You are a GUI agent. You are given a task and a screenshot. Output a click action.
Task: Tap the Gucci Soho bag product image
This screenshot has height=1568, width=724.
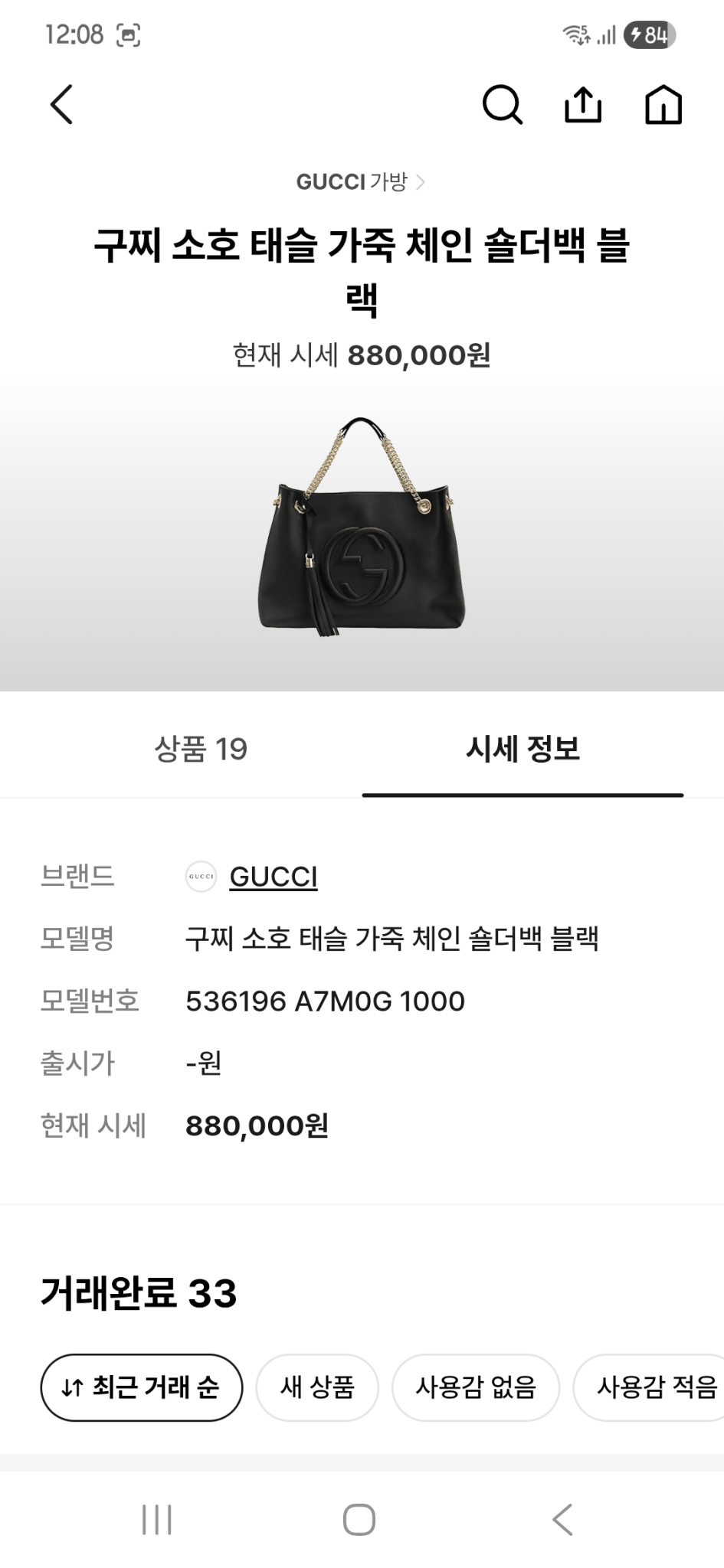(x=362, y=536)
